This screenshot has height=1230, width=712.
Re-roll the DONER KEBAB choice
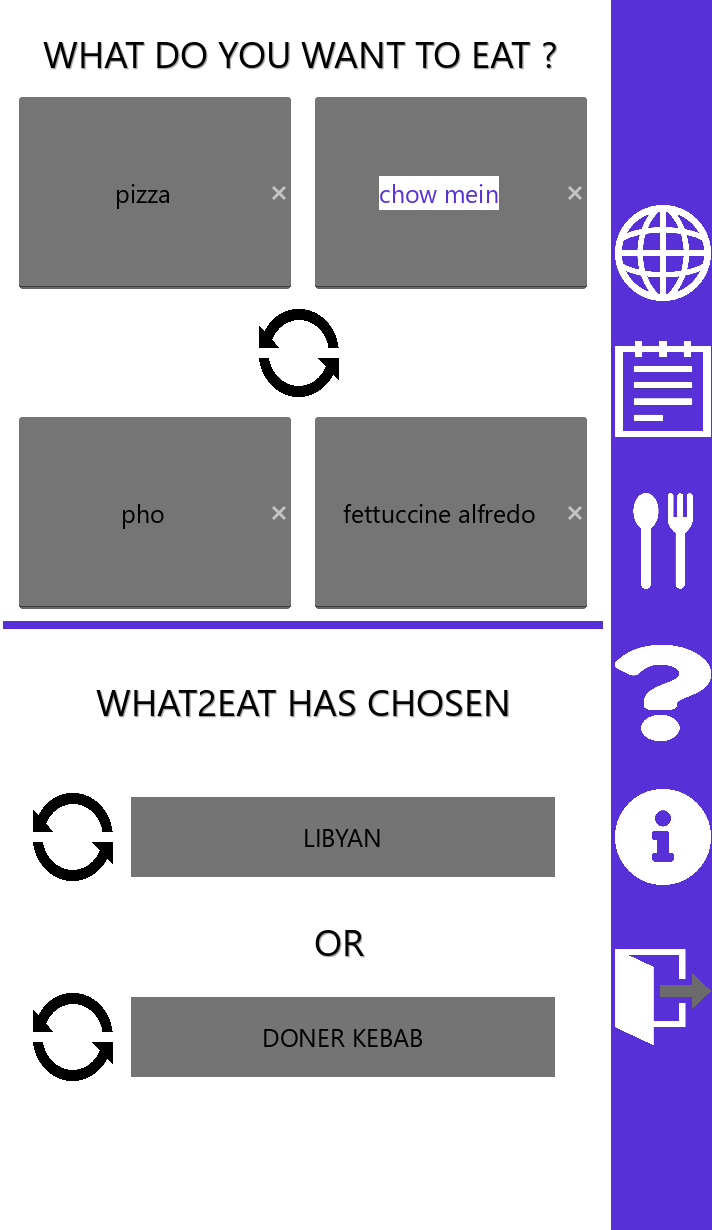coord(73,1037)
